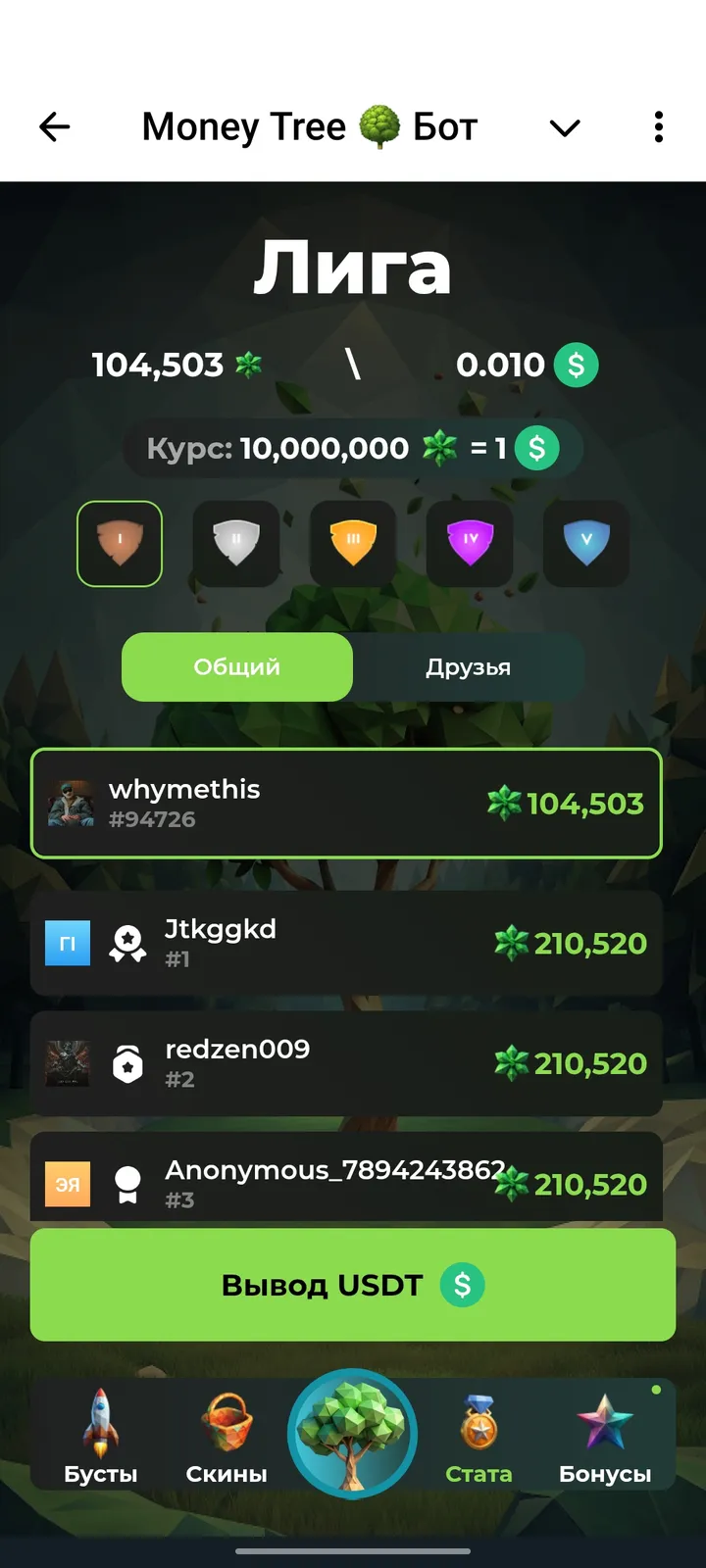Viewport: 706px width, 1568px height.
Task: Click the dollar coin next to 0.010
Action: tap(578, 365)
